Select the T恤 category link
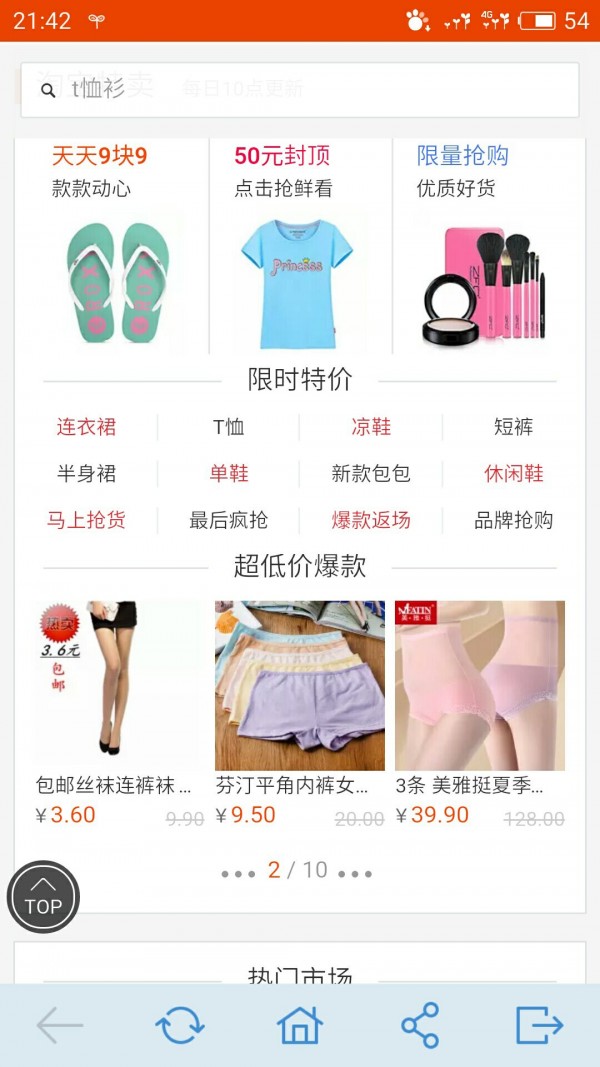Screen dimensions: 600x1067 point(228,427)
